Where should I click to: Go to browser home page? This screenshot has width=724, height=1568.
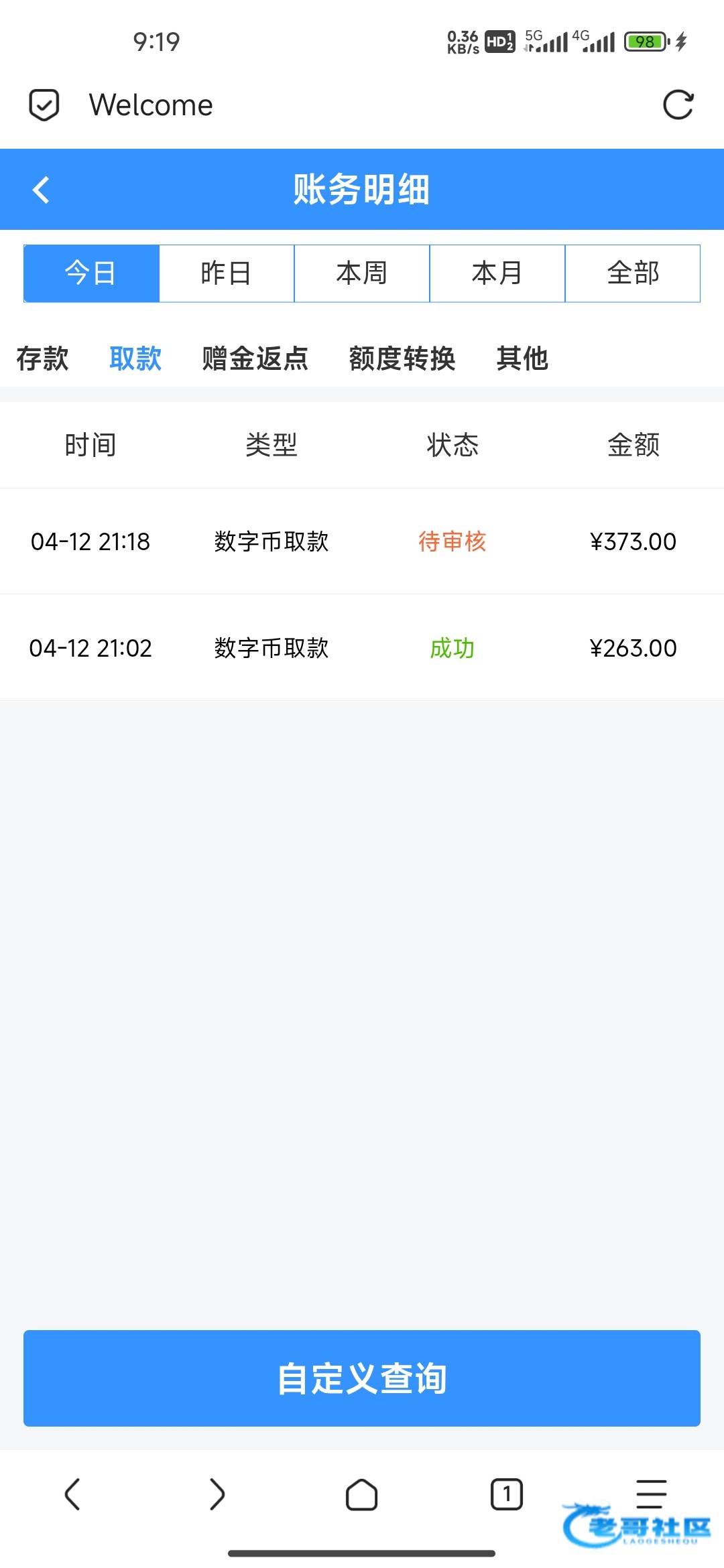[362, 1494]
